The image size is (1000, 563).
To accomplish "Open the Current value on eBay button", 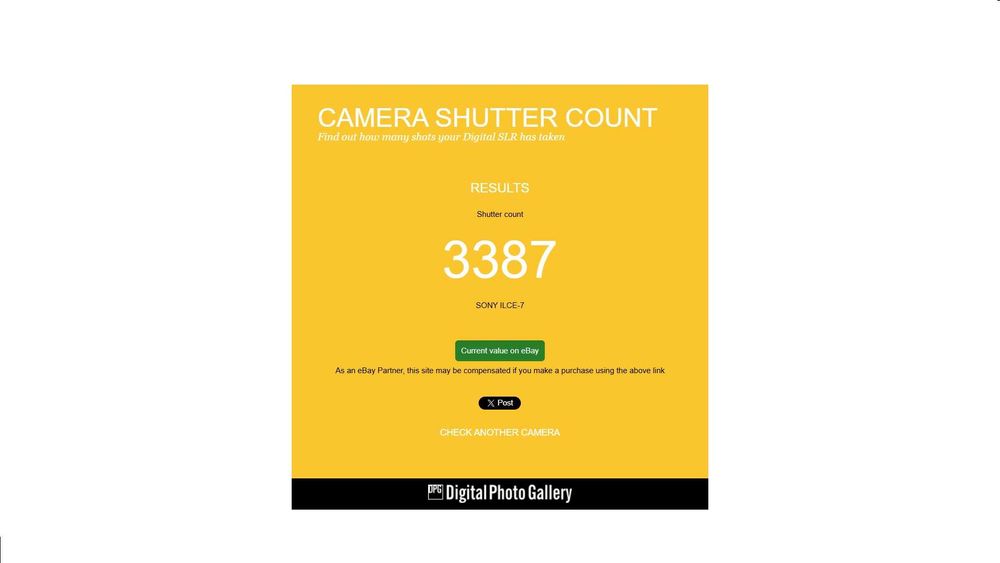I will click(x=499, y=351).
